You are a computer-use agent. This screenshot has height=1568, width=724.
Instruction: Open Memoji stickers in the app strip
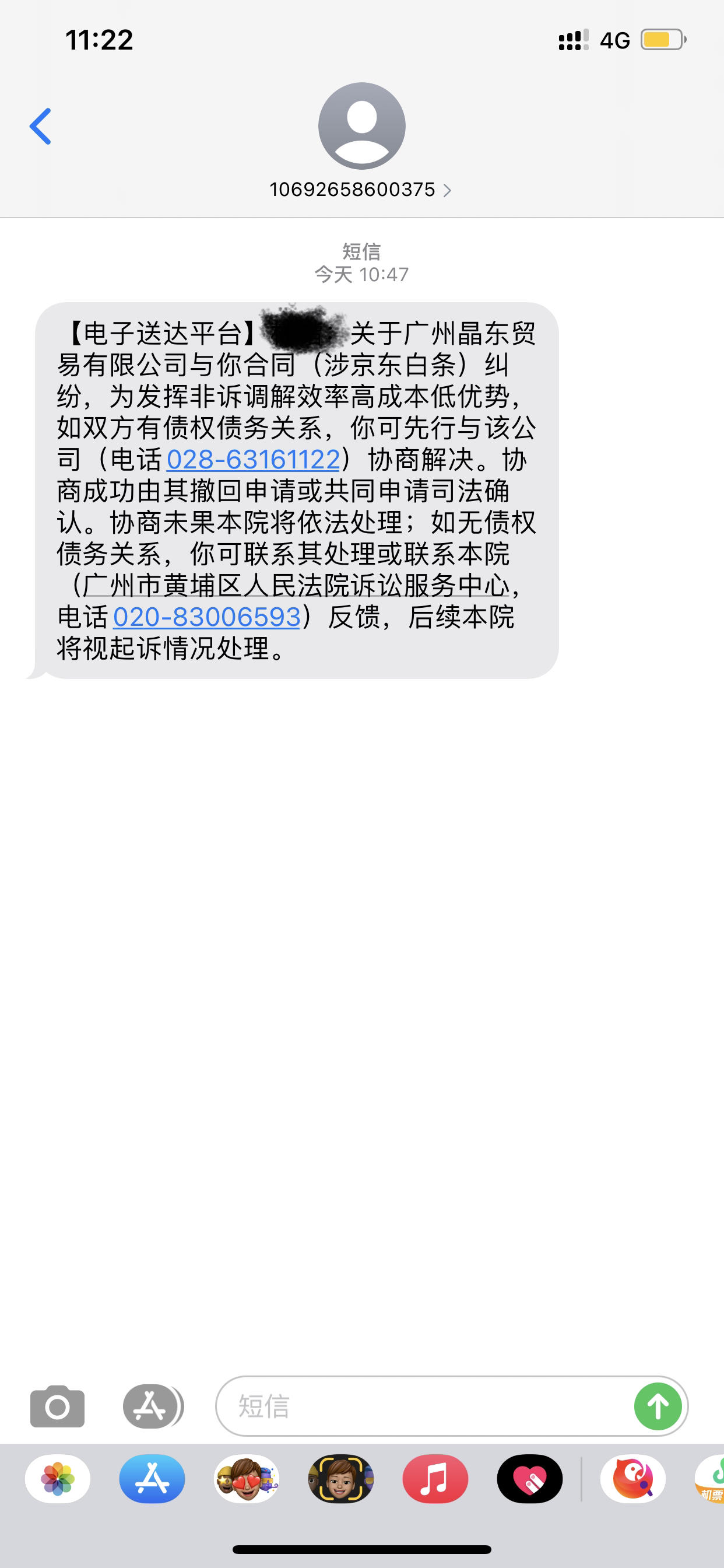pos(247,1479)
